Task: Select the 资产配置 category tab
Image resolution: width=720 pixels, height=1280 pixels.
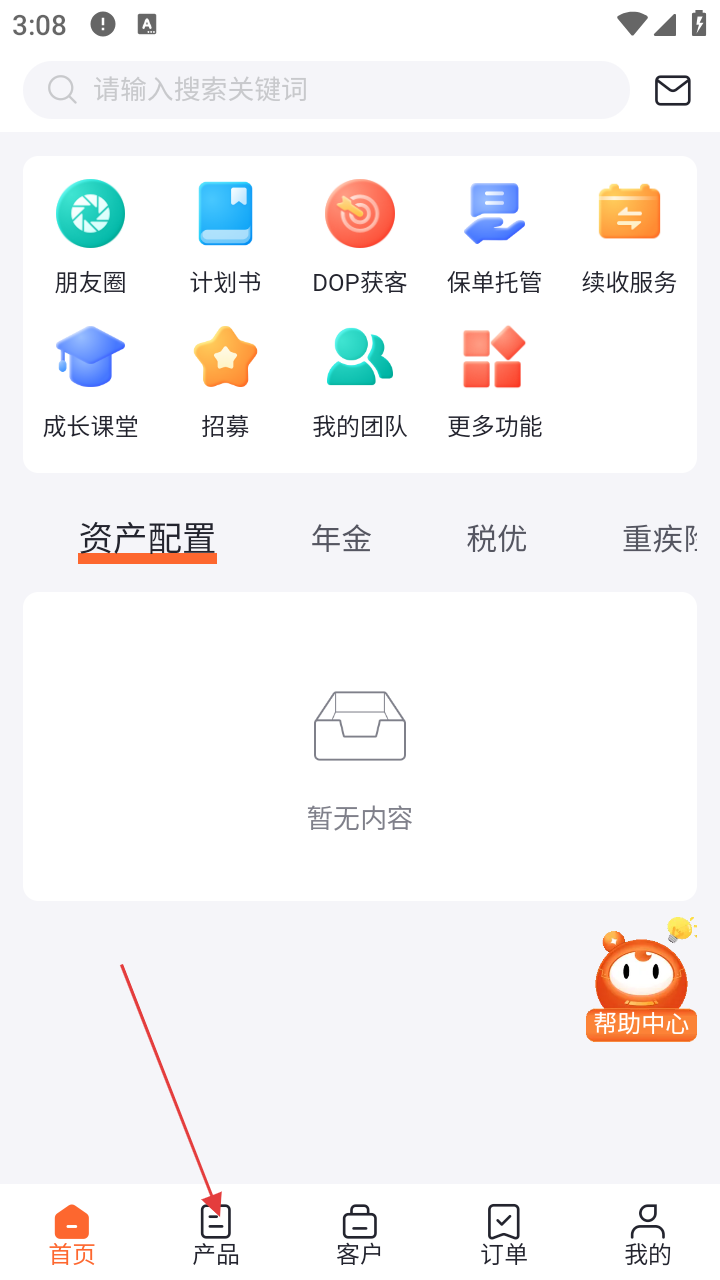Action: point(147,539)
